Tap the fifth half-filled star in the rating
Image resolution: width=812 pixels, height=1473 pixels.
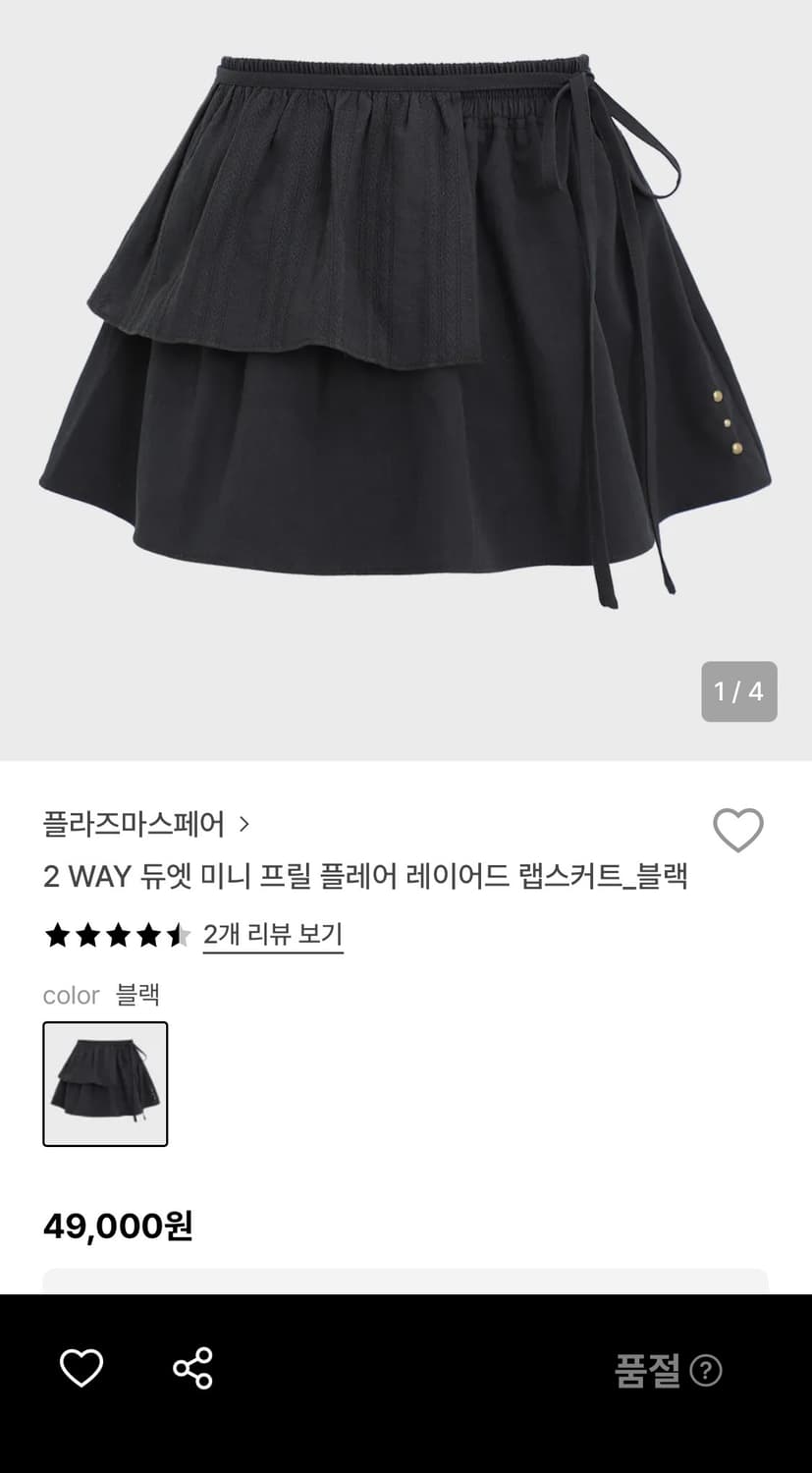[177, 936]
